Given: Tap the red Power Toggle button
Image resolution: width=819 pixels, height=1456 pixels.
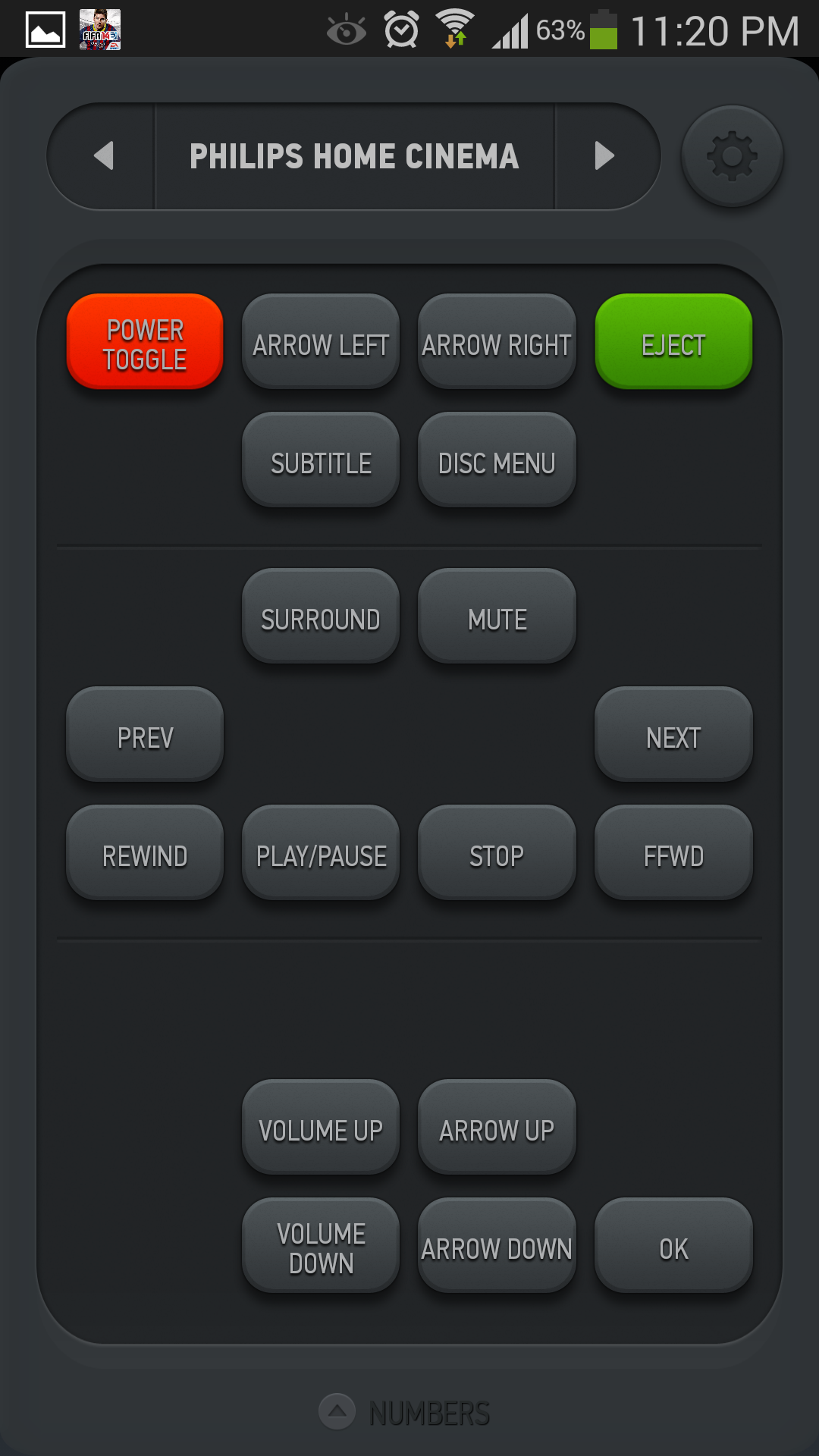Looking at the screenshot, I should coord(145,342).
